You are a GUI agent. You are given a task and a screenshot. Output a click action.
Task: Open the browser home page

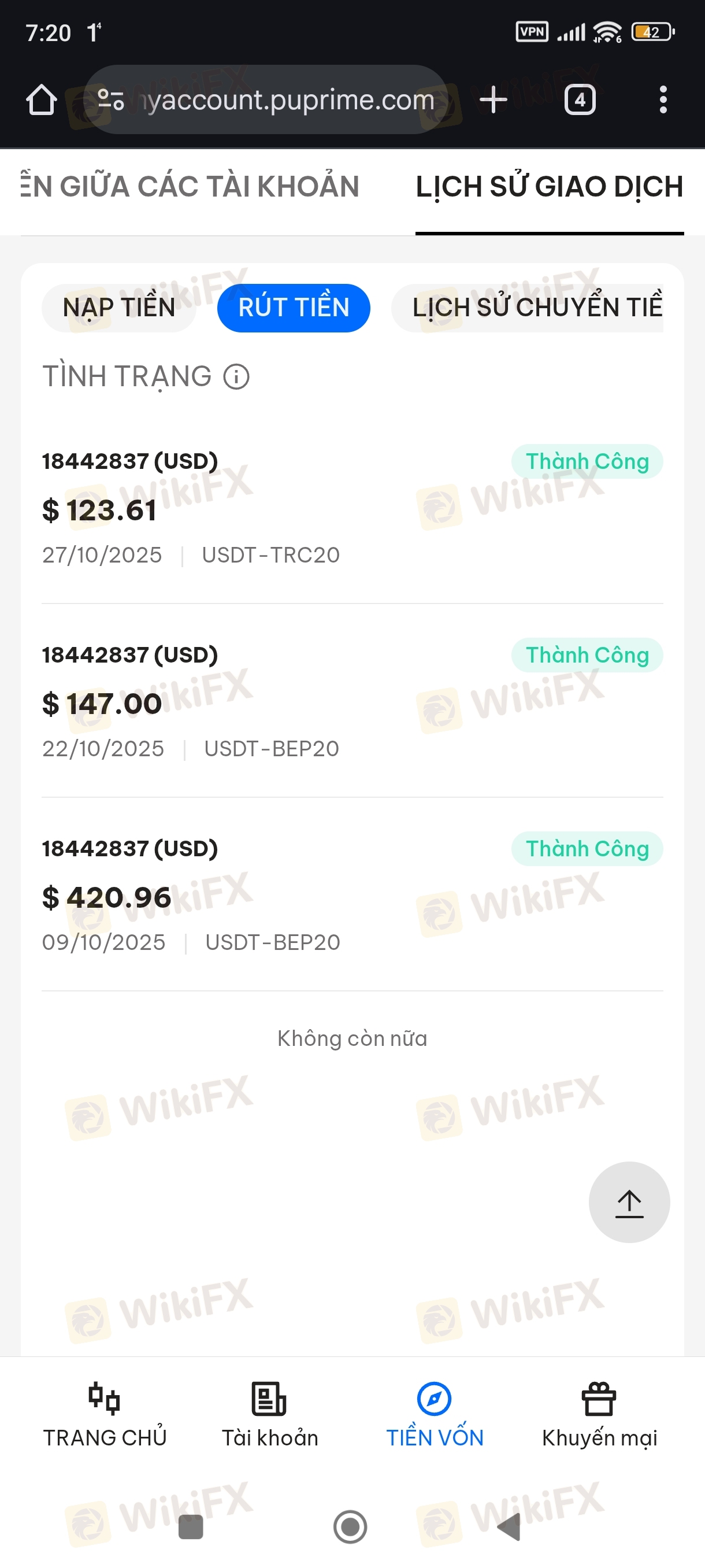click(42, 100)
